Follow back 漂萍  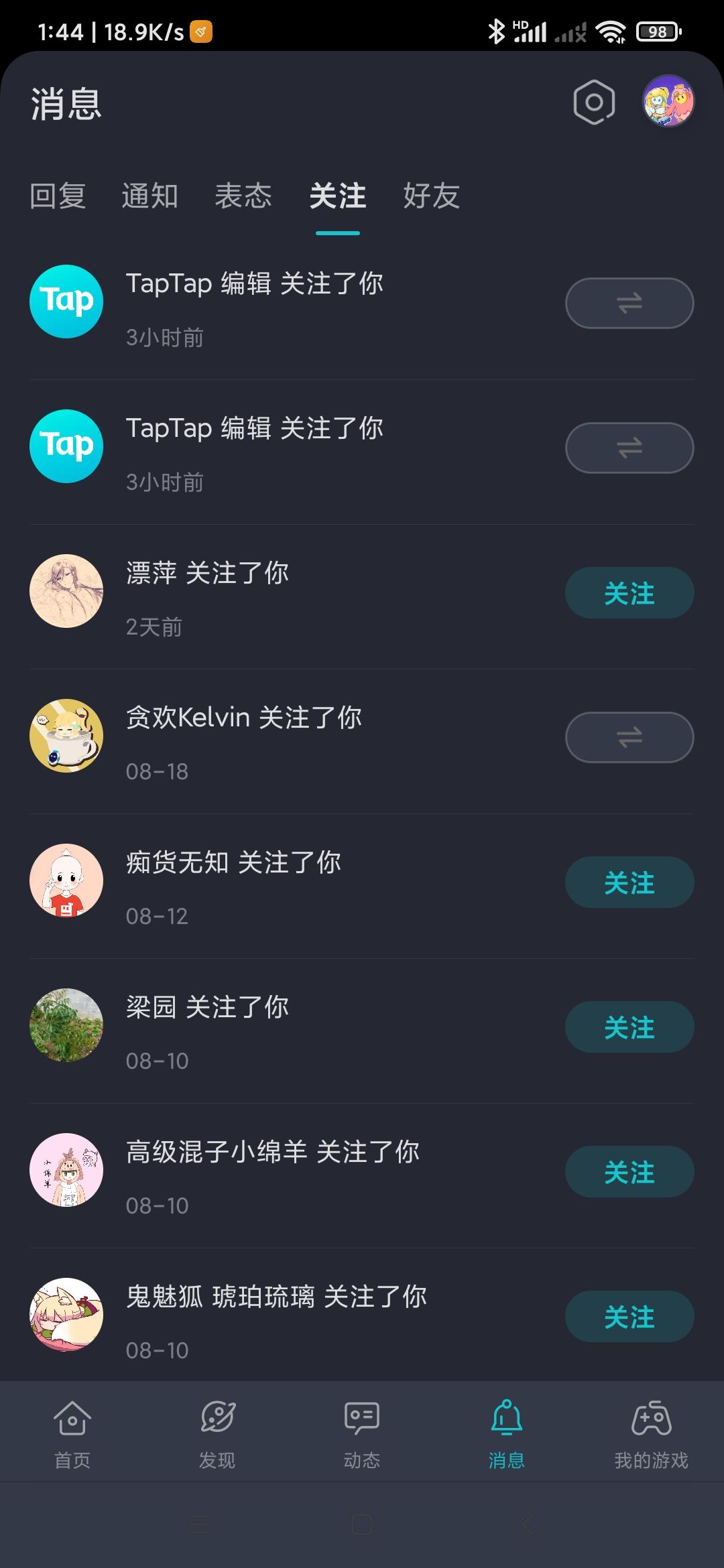[x=629, y=593]
